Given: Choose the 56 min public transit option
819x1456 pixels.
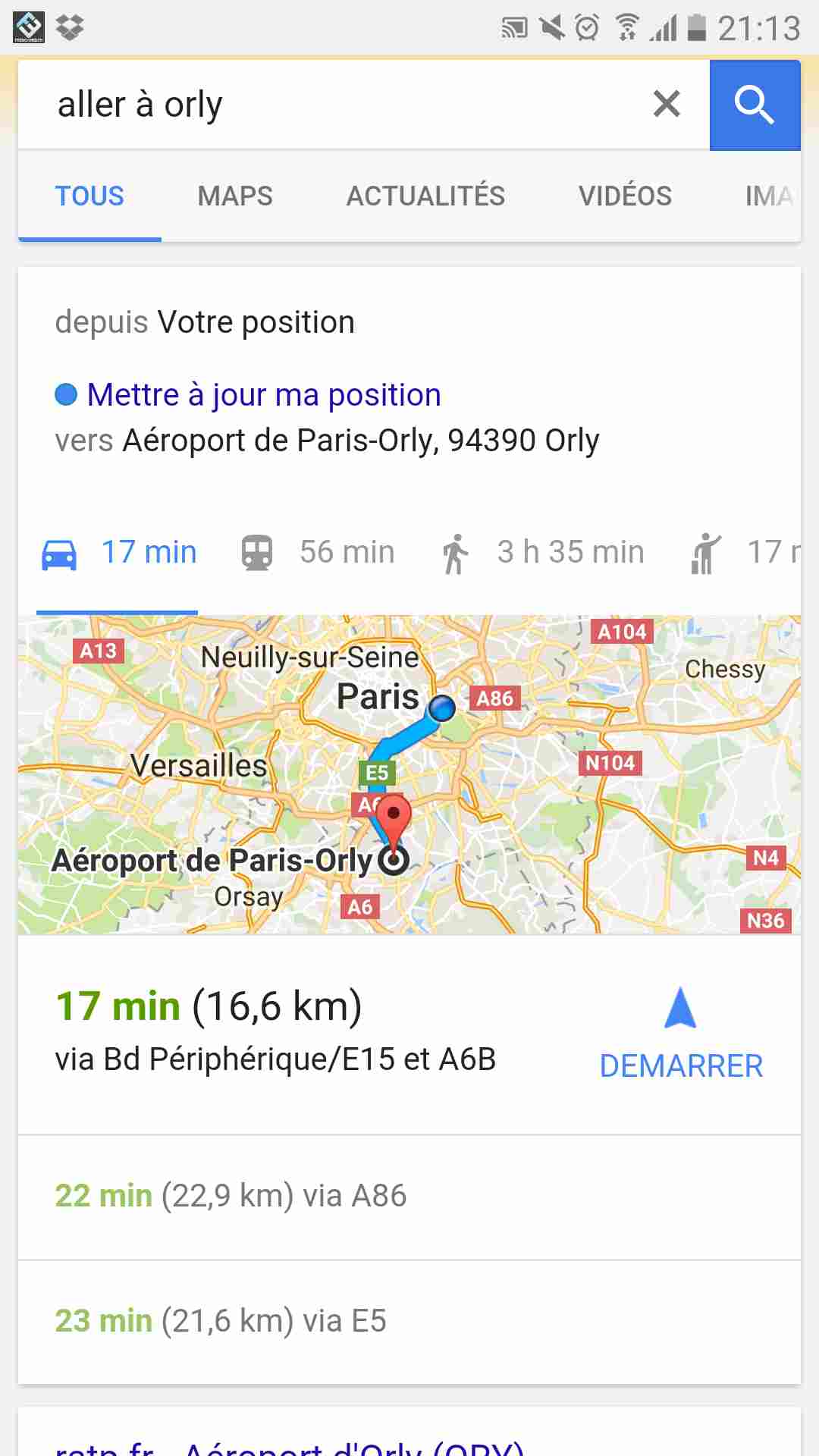Looking at the screenshot, I should pos(318,553).
